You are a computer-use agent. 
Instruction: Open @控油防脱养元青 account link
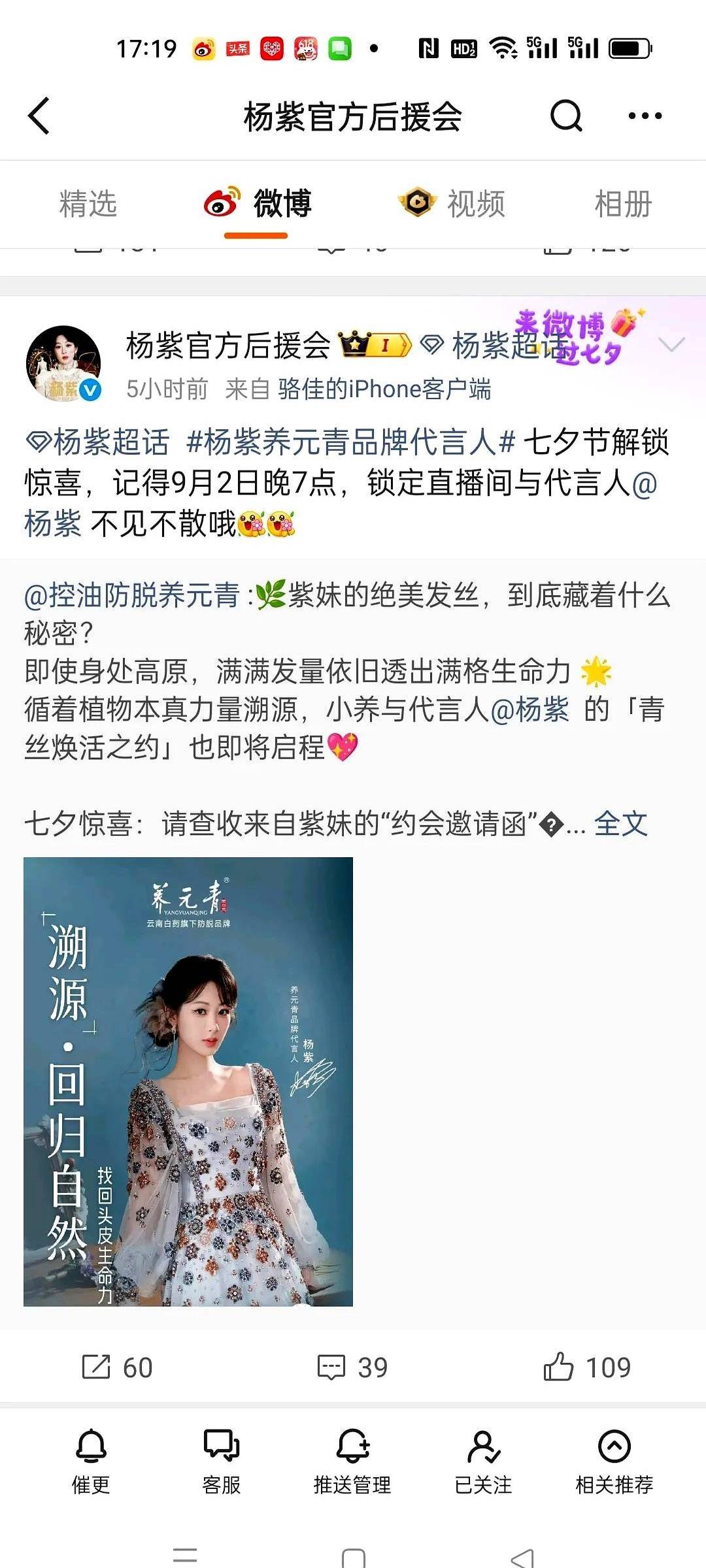(132, 595)
